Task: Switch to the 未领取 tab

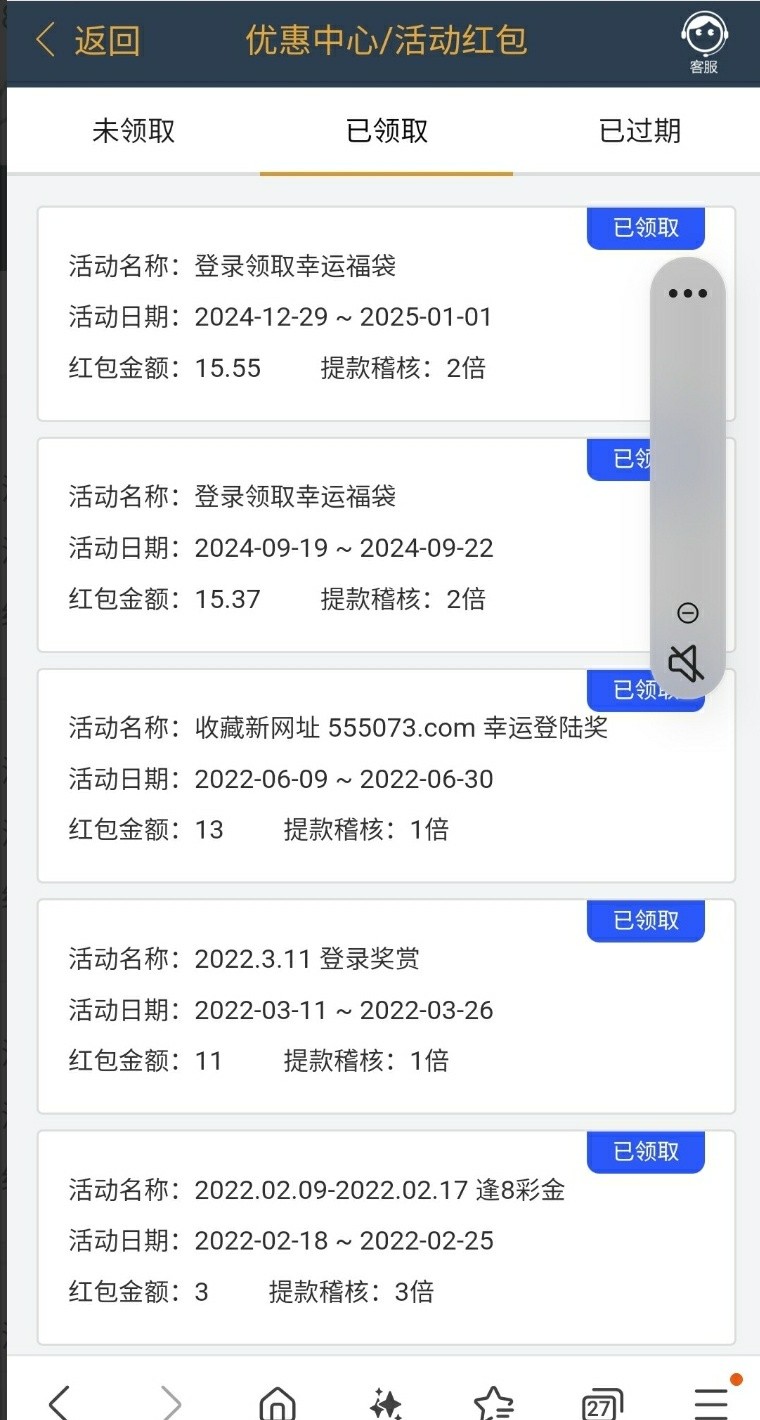Action: click(x=133, y=131)
